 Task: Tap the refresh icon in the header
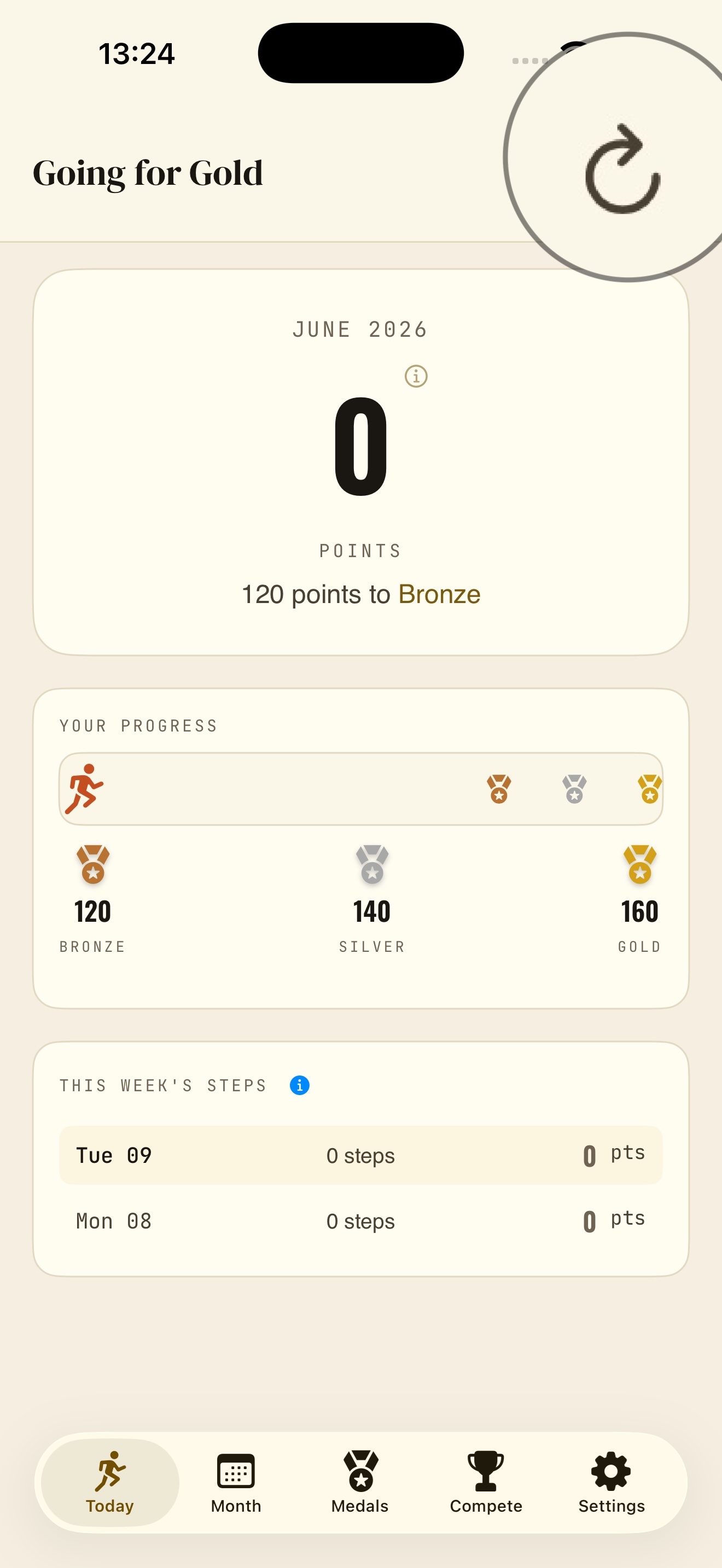point(623,168)
